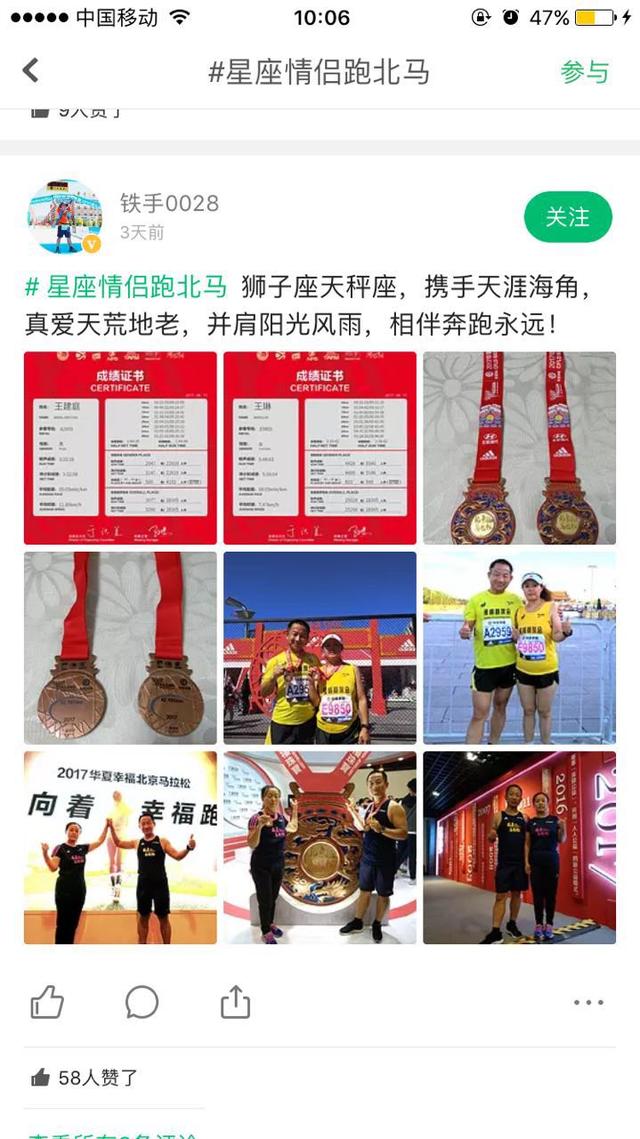This screenshot has width=640, height=1139.
Task: Like 铁手0028's post with thumbs-up icon
Action: [47, 1001]
